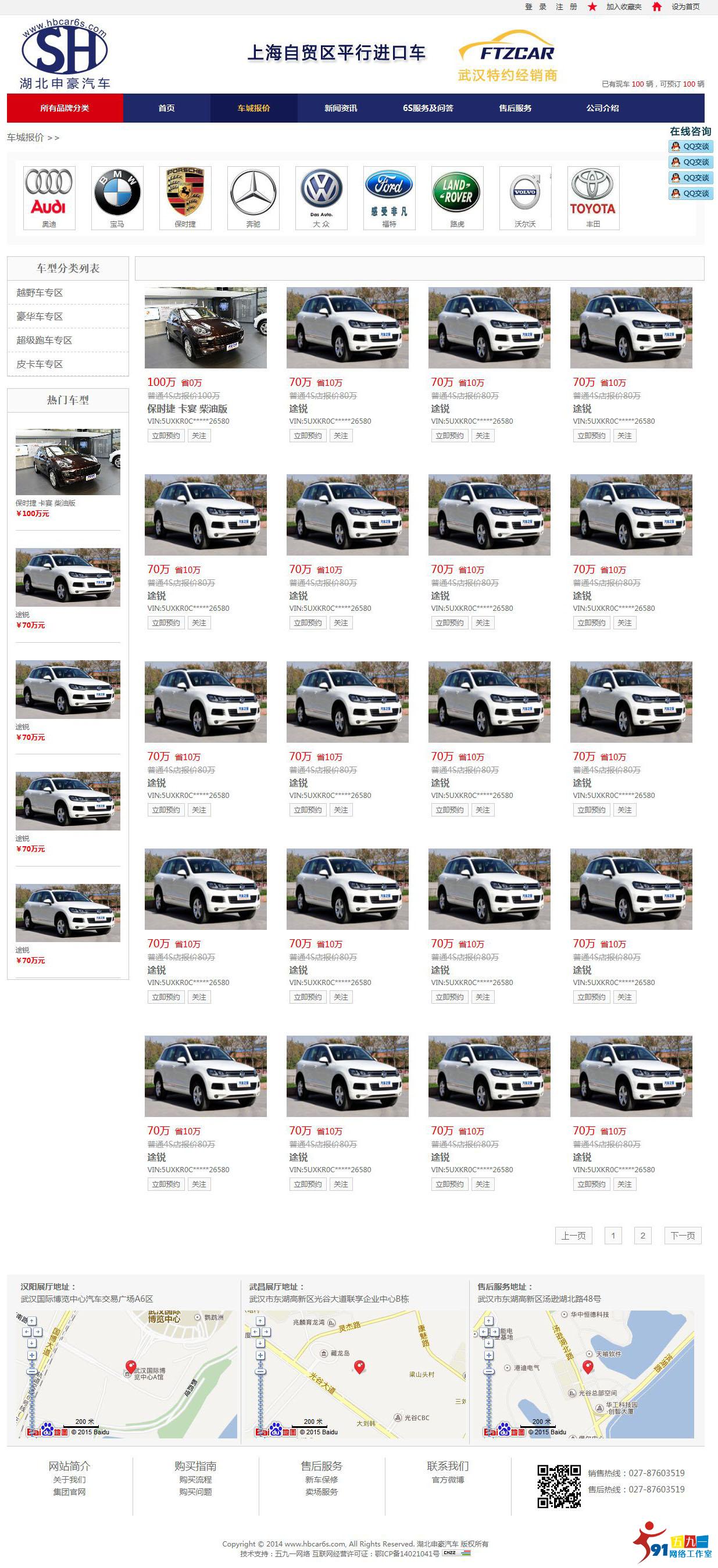Screen dimensions: 718x1568
Task: Open 公司介绍 navigation item
Action: click(602, 108)
